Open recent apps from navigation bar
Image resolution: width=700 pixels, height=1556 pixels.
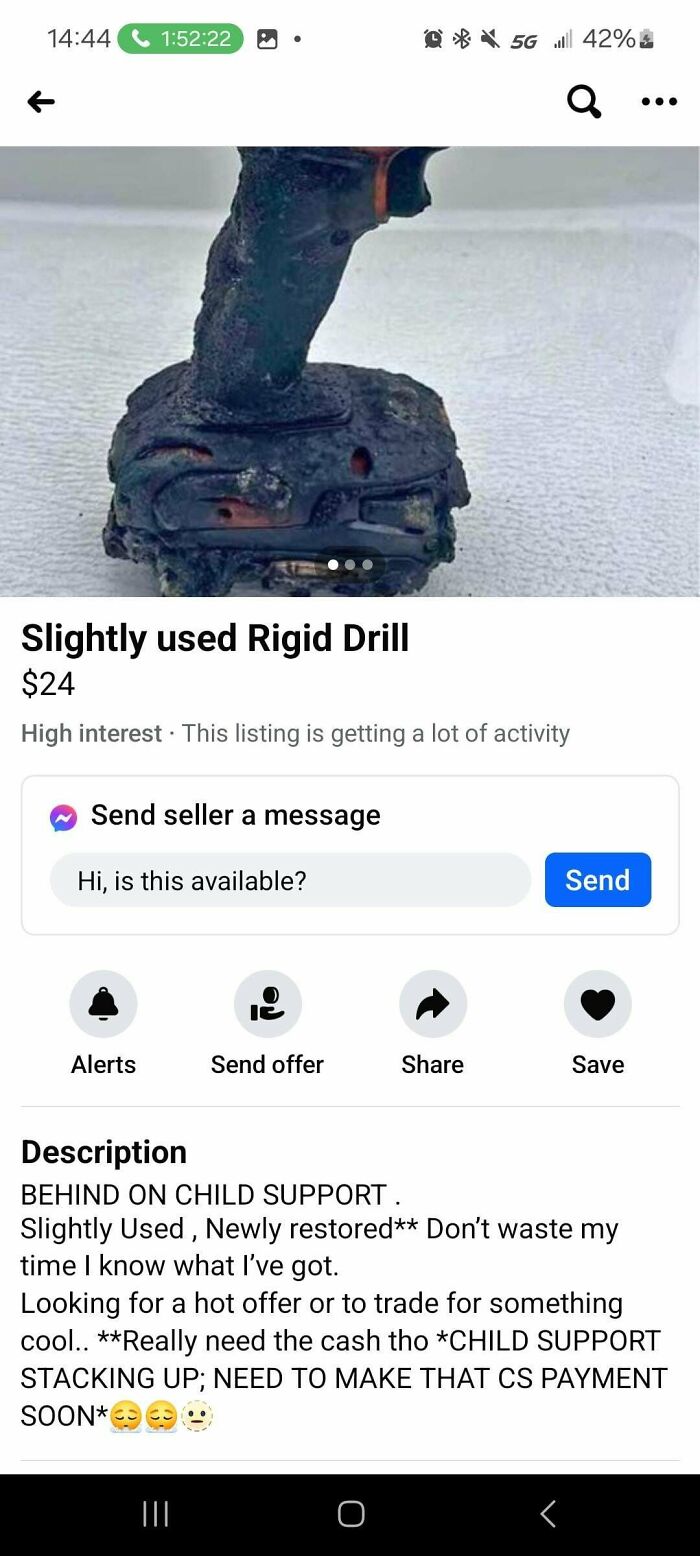coord(155,1514)
